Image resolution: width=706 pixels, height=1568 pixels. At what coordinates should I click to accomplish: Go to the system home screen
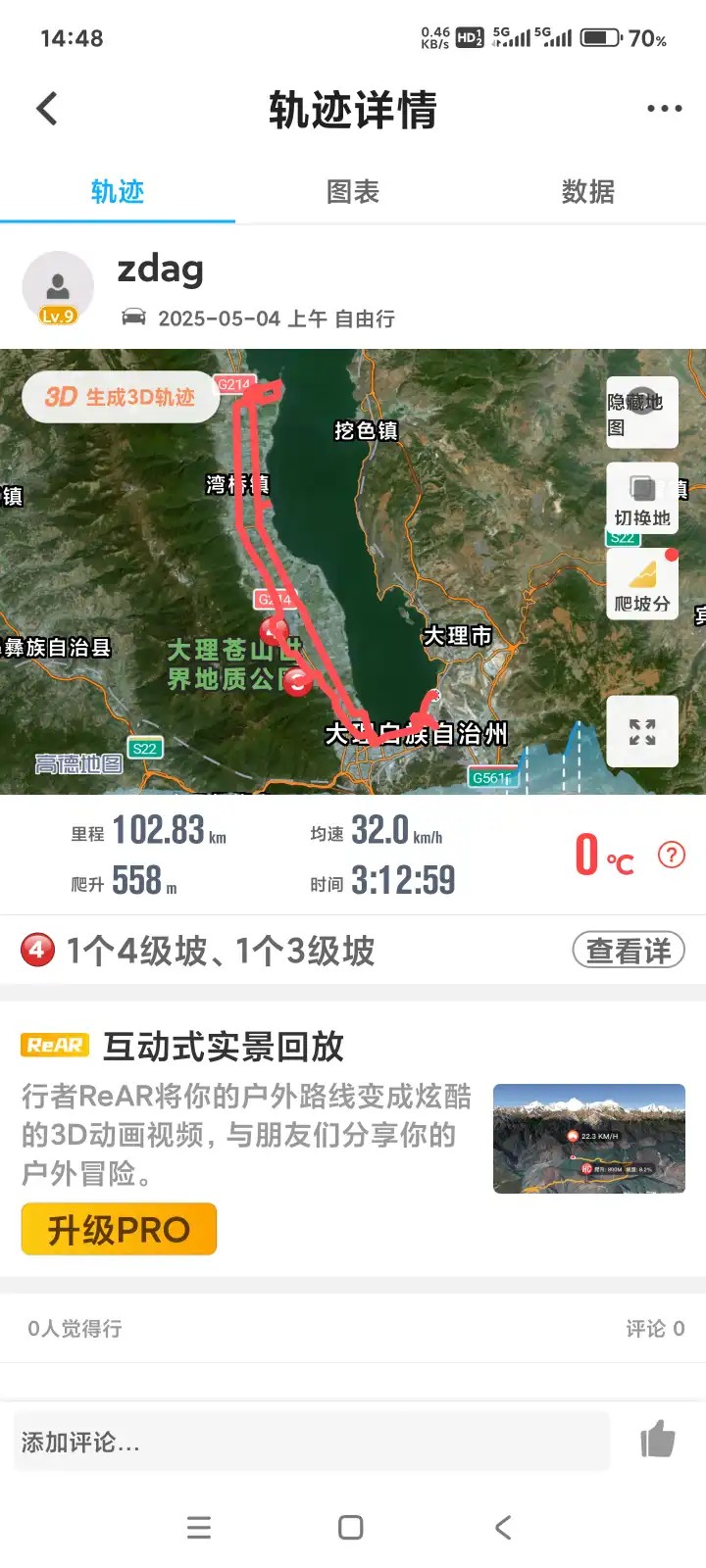[350, 1527]
